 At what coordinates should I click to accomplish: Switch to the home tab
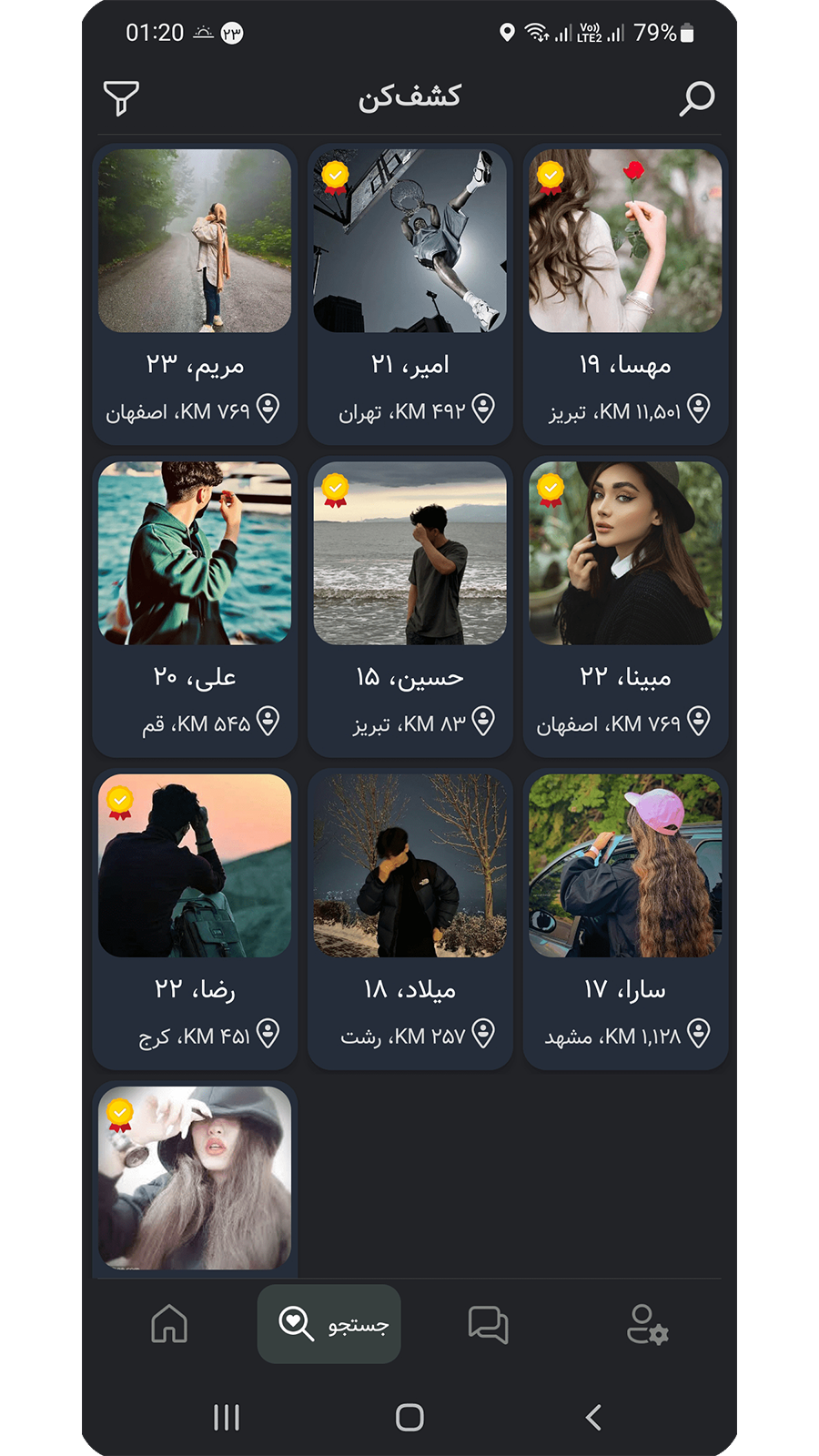pyautogui.click(x=169, y=1324)
